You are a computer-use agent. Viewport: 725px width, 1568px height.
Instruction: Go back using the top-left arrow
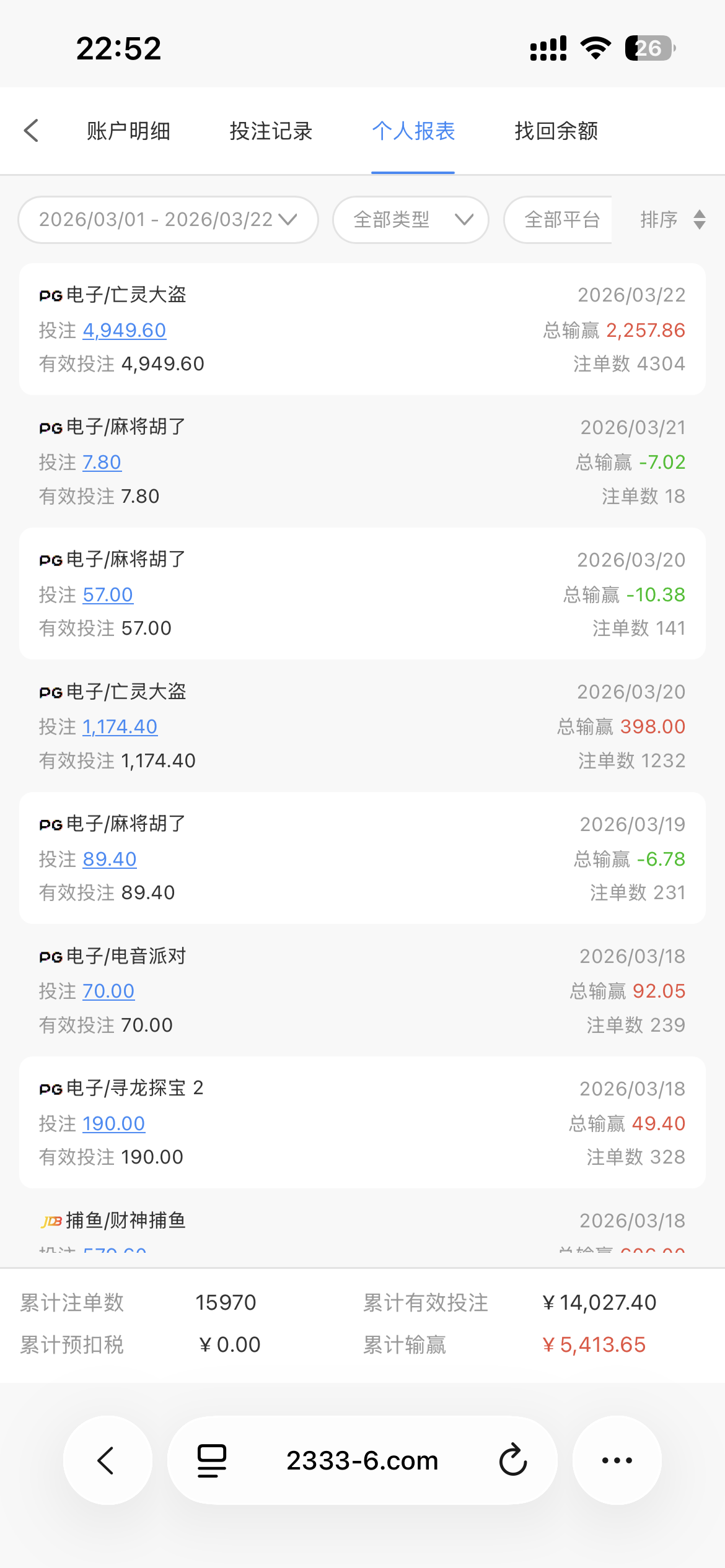pyautogui.click(x=32, y=131)
